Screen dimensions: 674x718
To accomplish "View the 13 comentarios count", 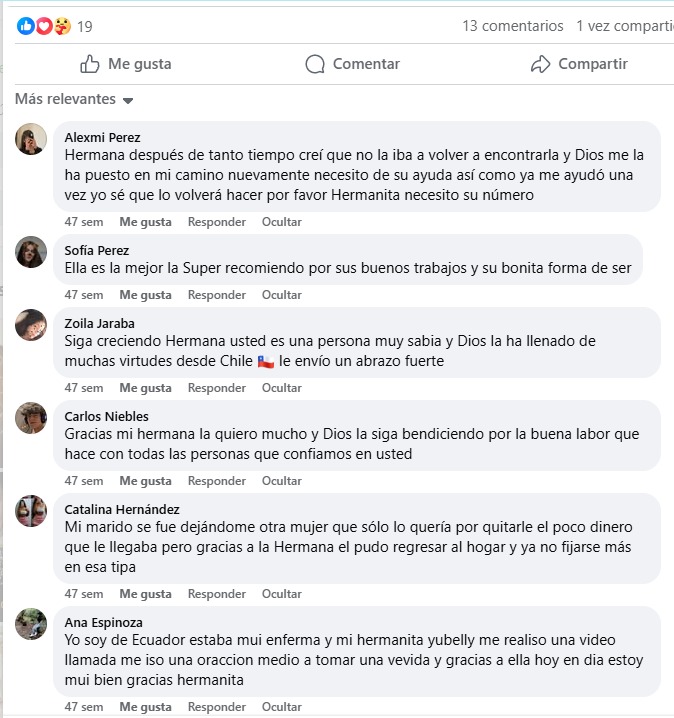I will [512, 26].
